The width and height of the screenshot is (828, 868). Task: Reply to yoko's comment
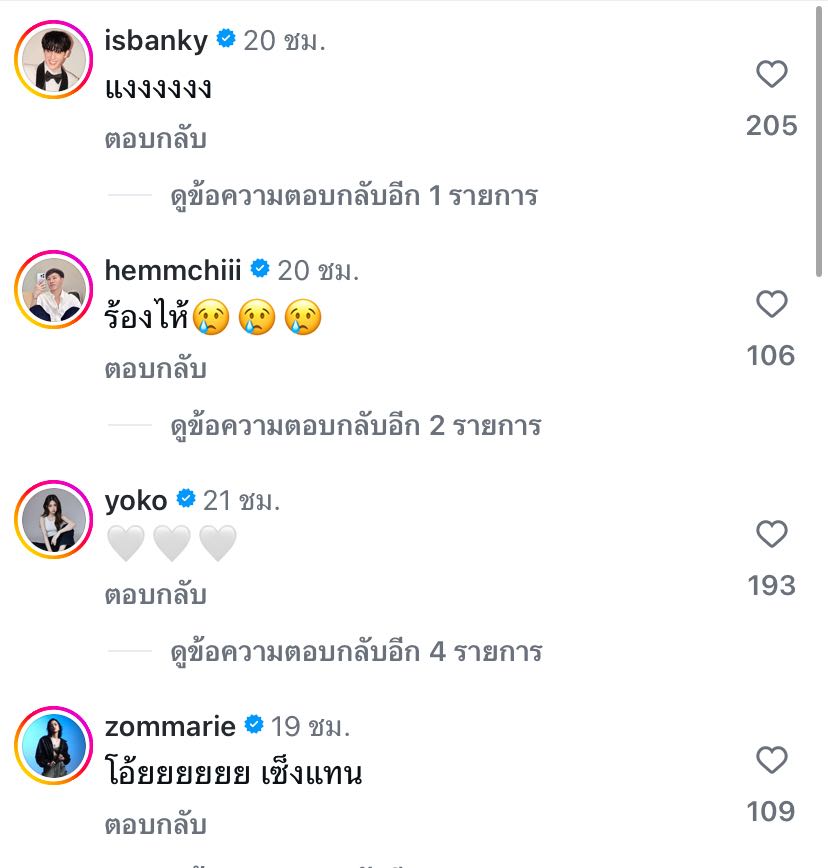pos(155,596)
